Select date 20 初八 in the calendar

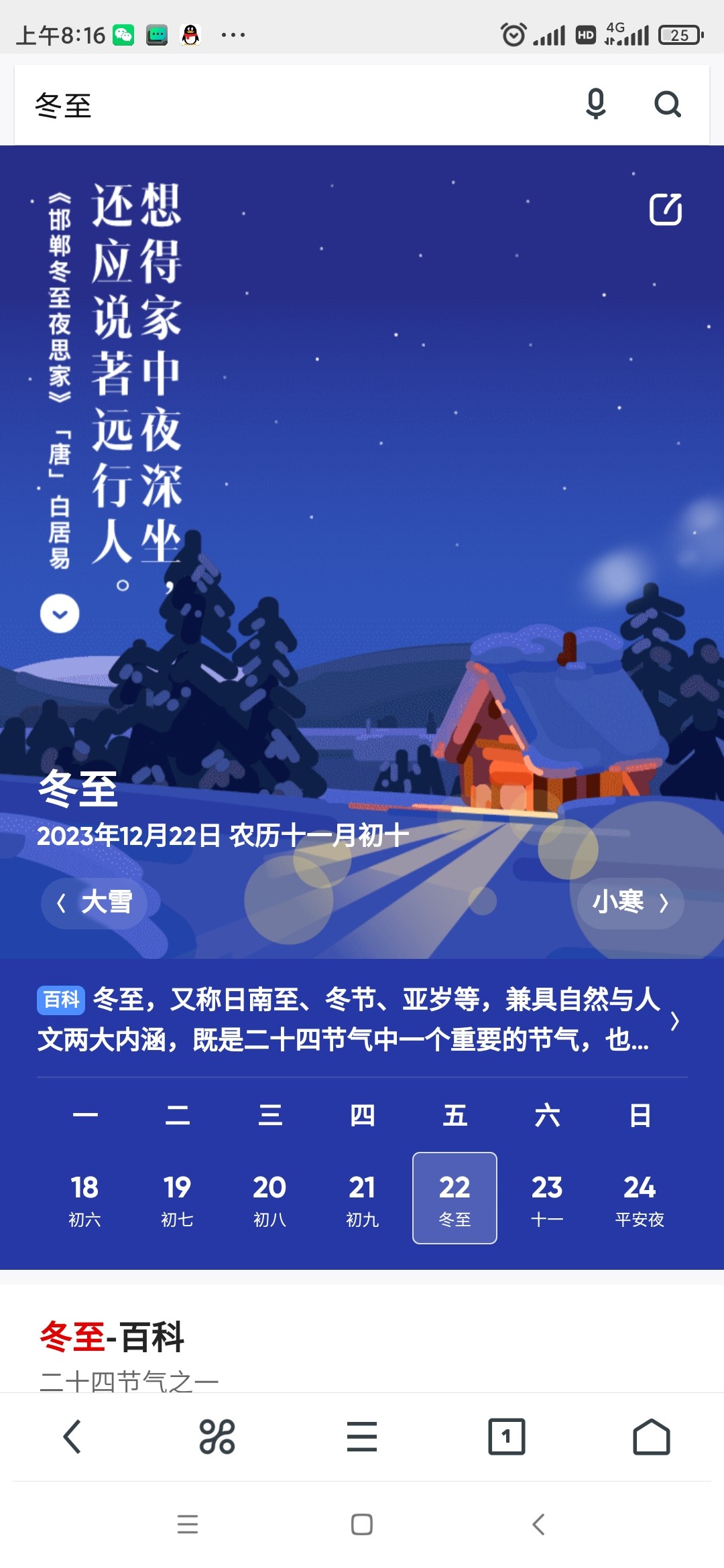(x=269, y=1198)
